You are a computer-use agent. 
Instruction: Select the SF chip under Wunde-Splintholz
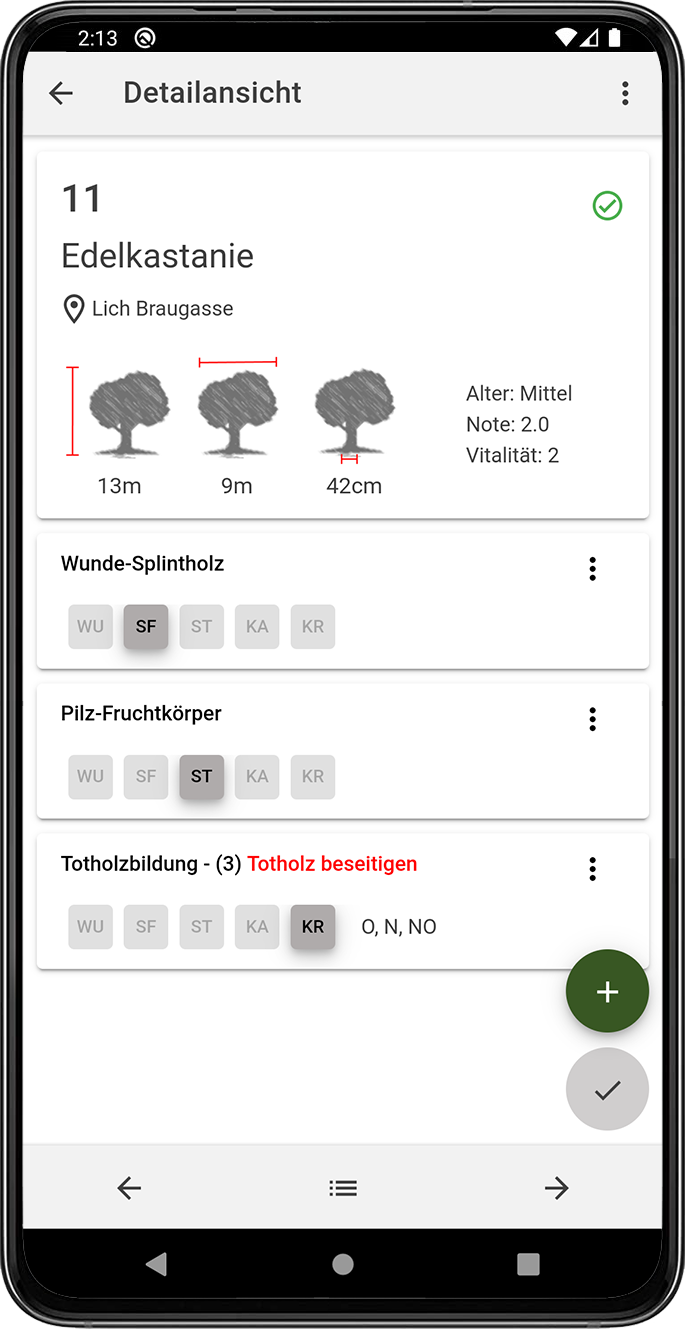tap(146, 627)
